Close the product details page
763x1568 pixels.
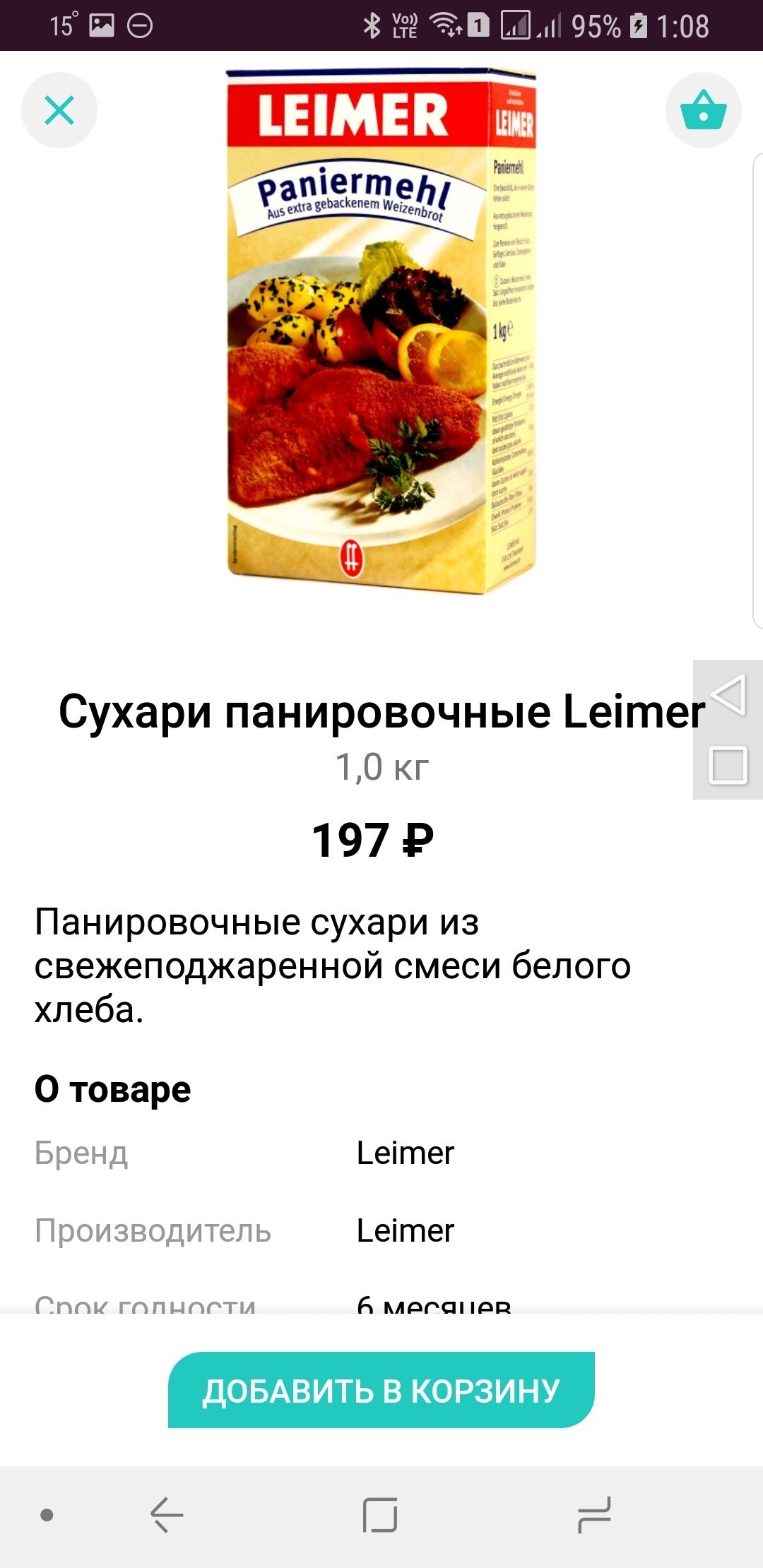[59, 110]
